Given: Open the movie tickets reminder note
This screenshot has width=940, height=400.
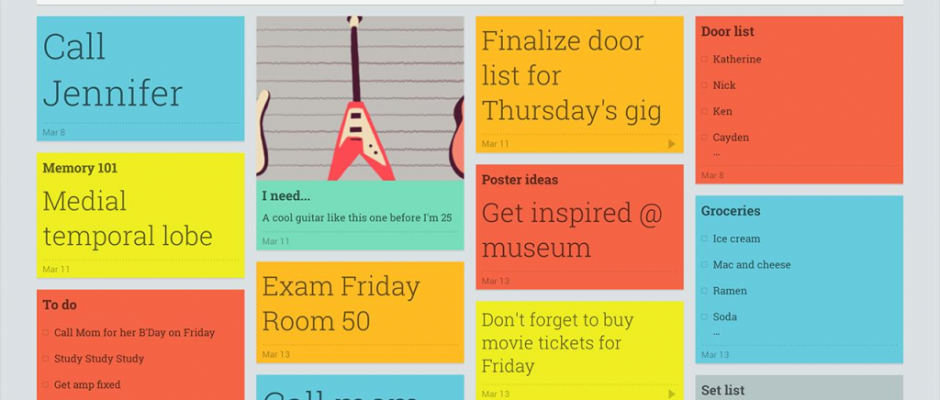Looking at the screenshot, I should (x=578, y=342).
